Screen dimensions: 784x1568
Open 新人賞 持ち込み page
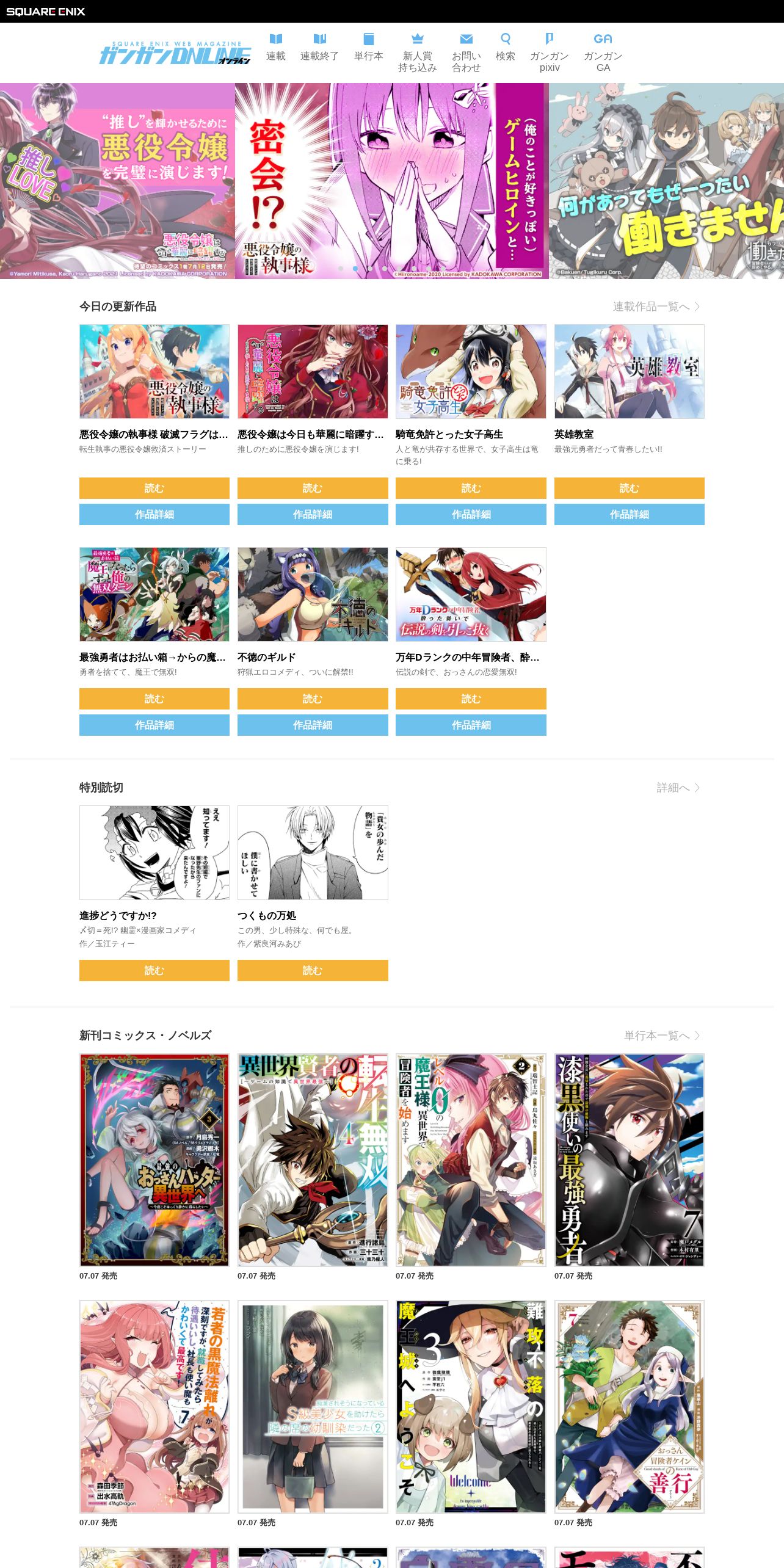pos(418,53)
